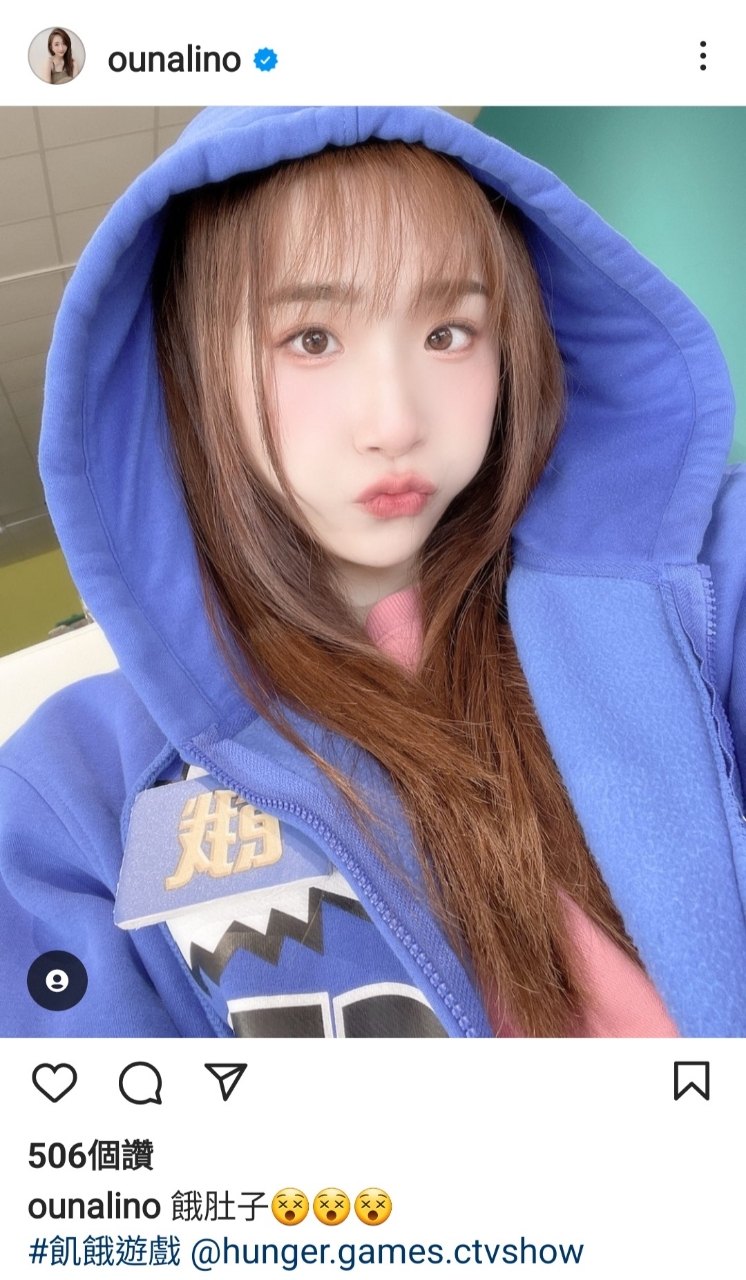Like this post with the heart icon
746x1280 pixels.
54,1082
